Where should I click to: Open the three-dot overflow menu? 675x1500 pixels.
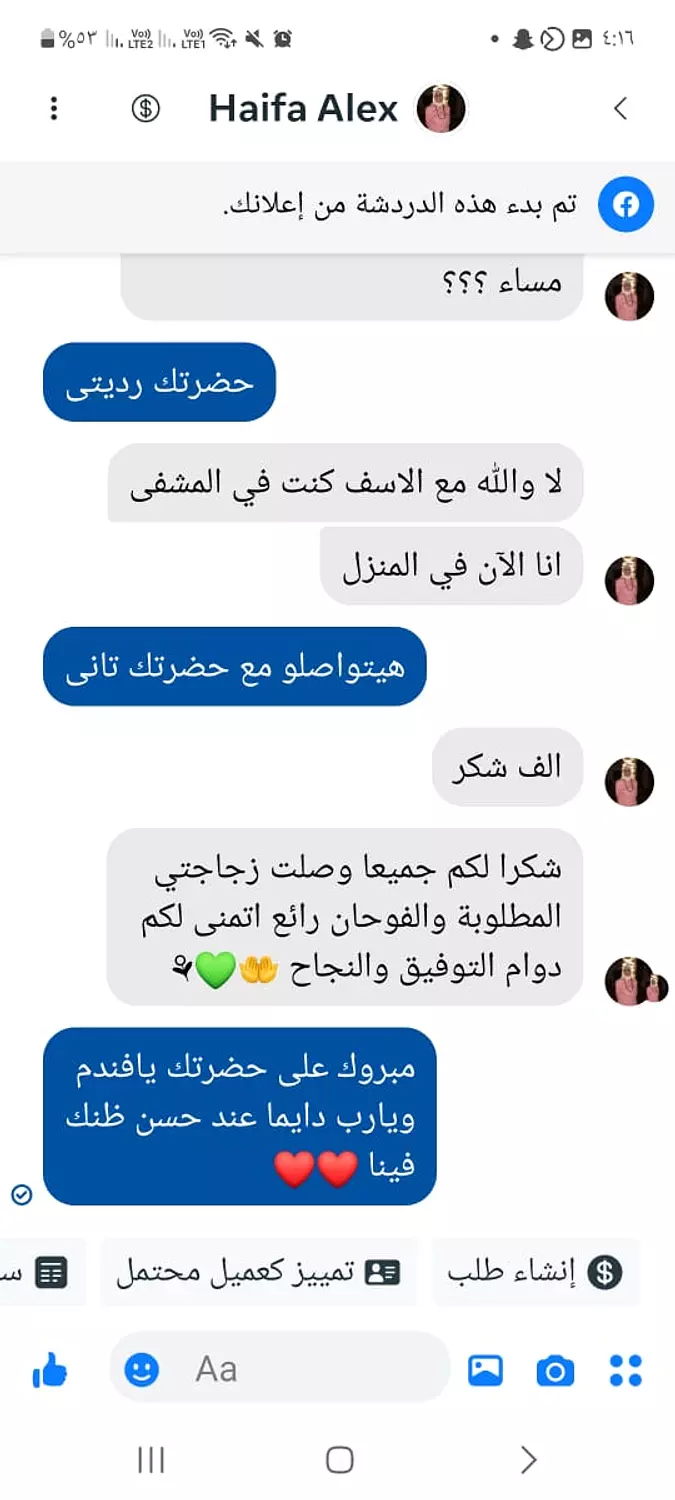(55, 108)
